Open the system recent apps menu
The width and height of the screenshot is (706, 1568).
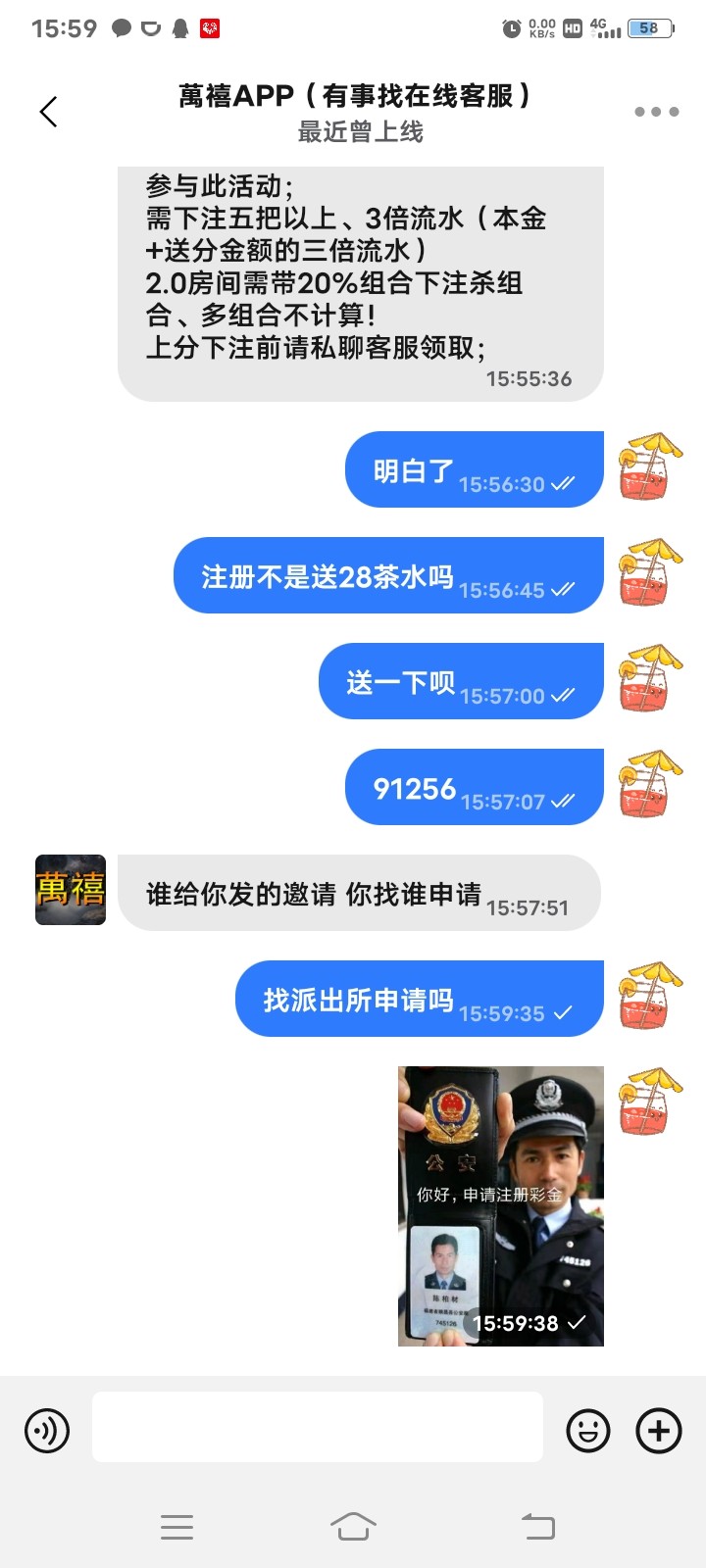[x=176, y=1526]
